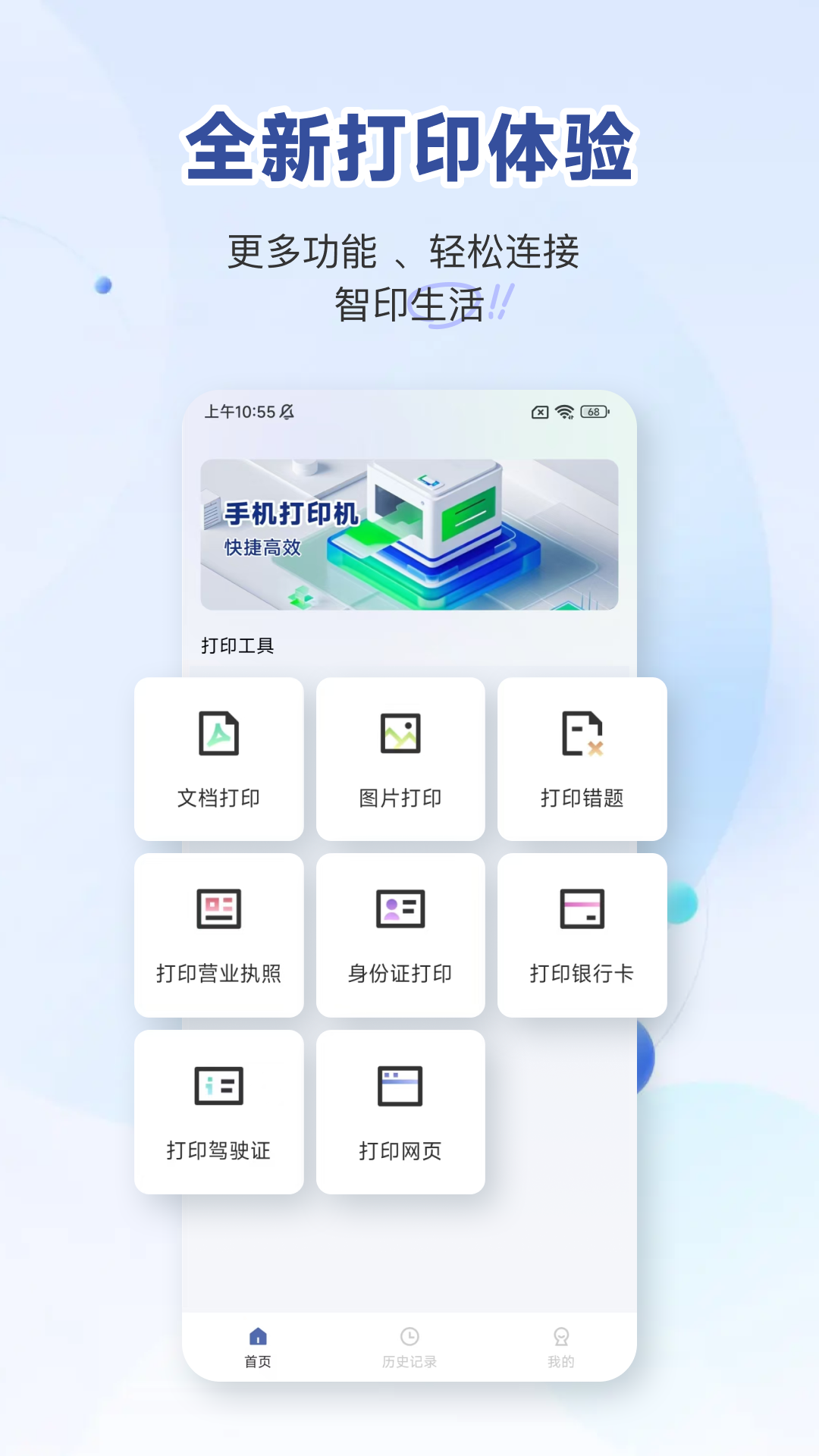Open the 文档打印 document printing tool
The image size is (819, 1456).
pyautogui.click(x=218, y=758)
